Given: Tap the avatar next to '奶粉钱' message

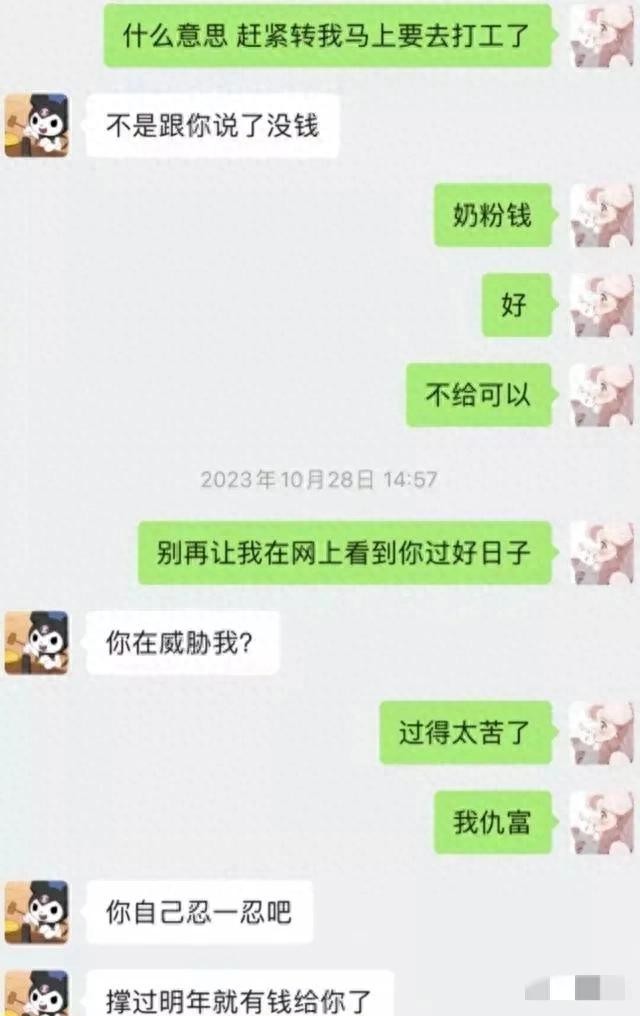Looking at the screenshot, I should [601, 215].
